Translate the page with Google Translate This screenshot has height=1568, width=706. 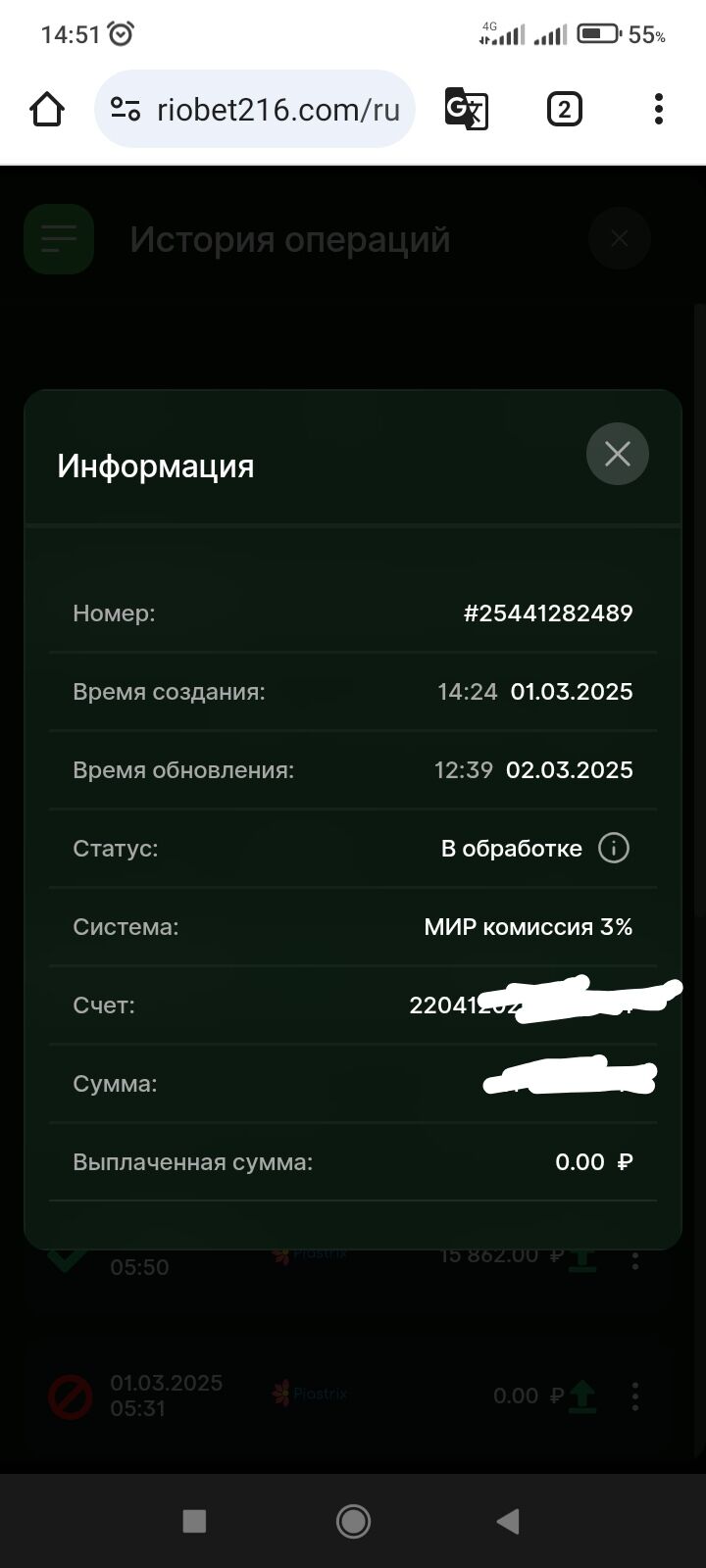467,109
